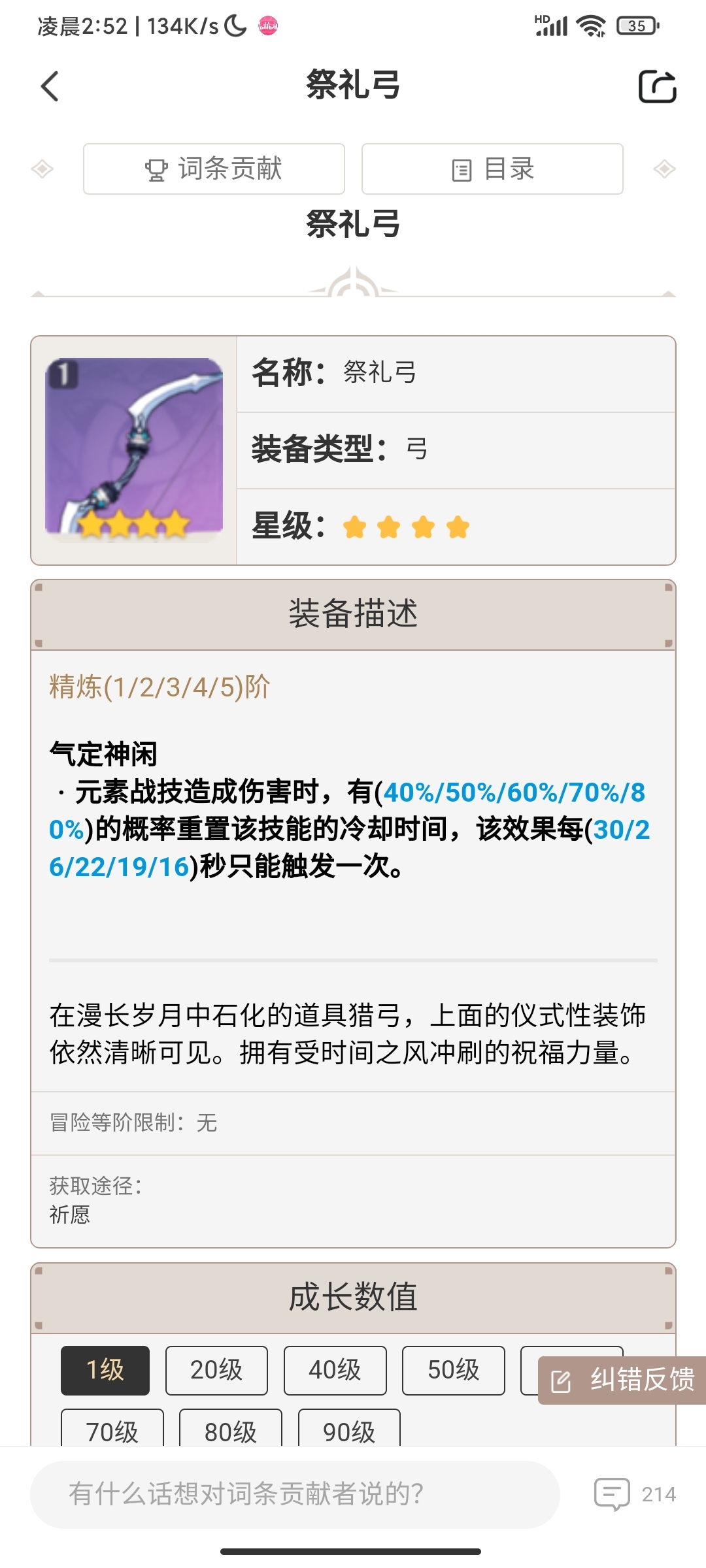706x1568 pixels.
Task: Switch growth values to 50级
Action: [x=453, y=1370]
